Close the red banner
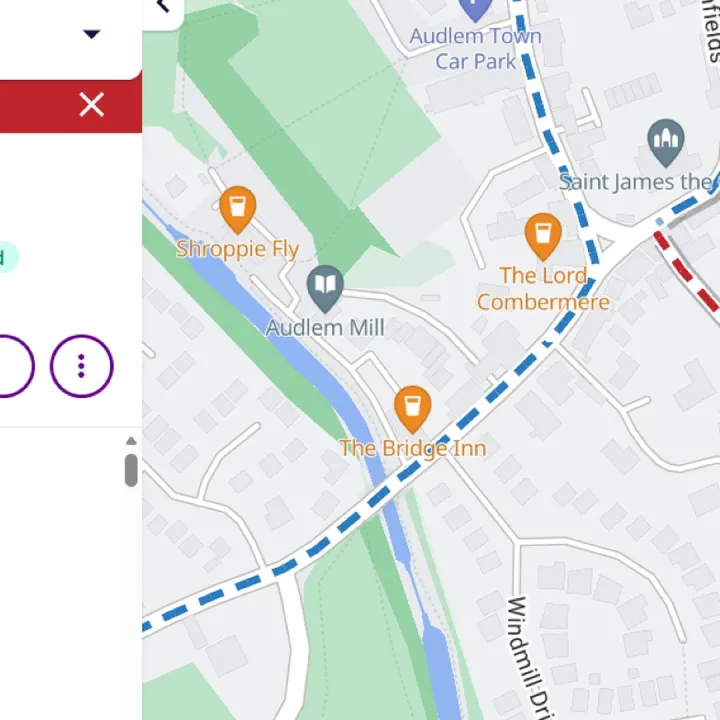720x720 pixels. 92,104
